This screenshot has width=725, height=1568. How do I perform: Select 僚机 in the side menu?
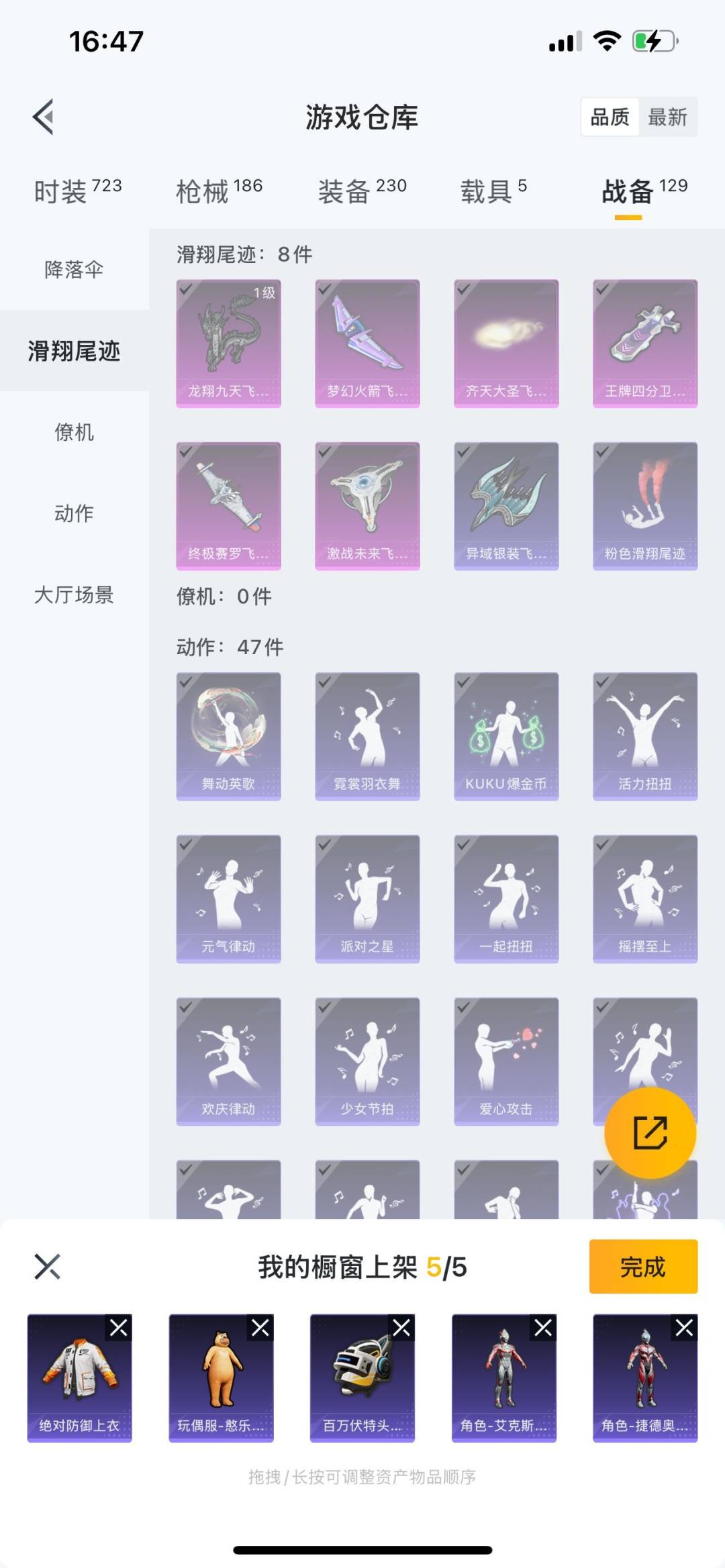[74, 432]
